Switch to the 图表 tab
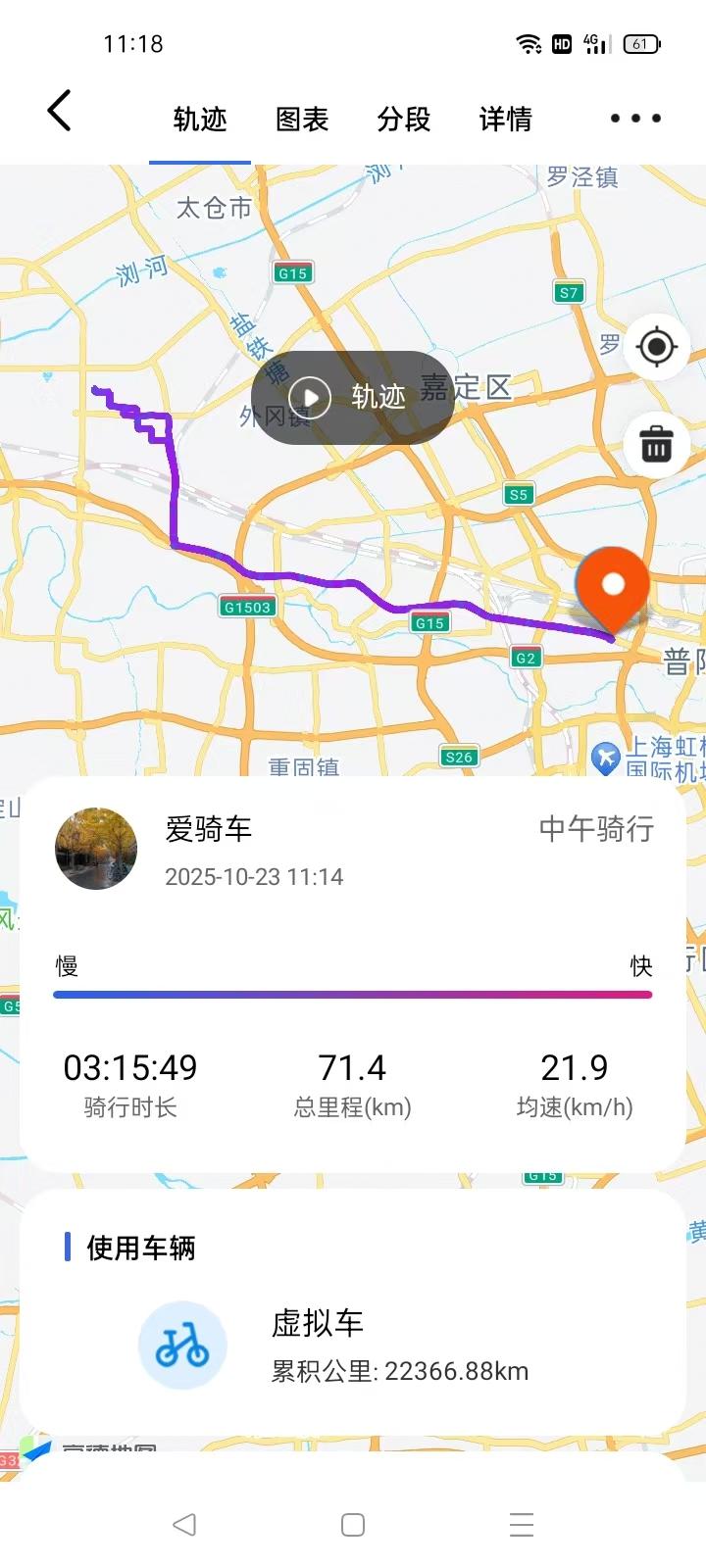Image resolution: width=706 pixels, height=1568 pixels. (302, 120)
